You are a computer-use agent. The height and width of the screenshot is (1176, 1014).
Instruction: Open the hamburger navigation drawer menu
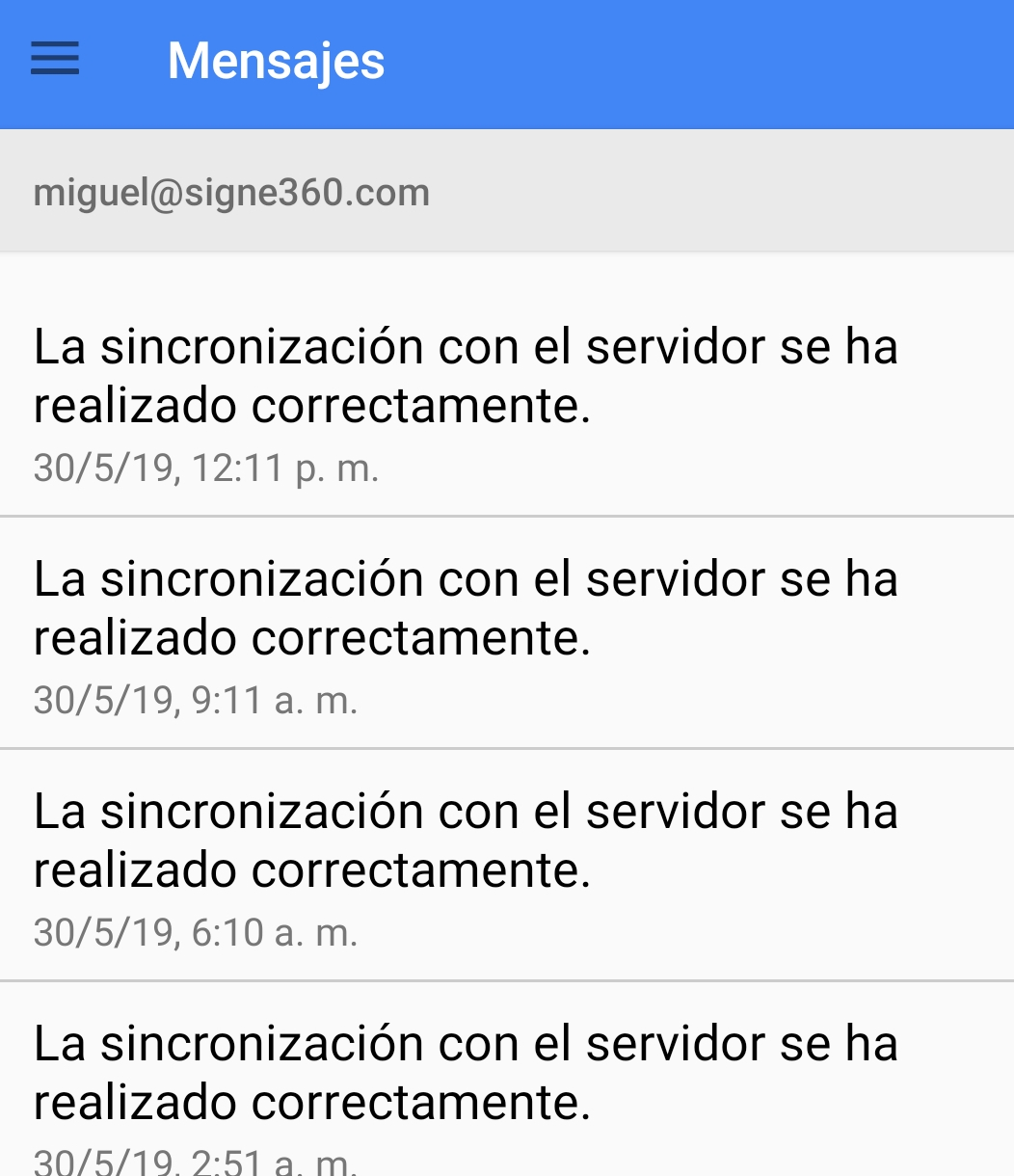click(x=55, y=60)
